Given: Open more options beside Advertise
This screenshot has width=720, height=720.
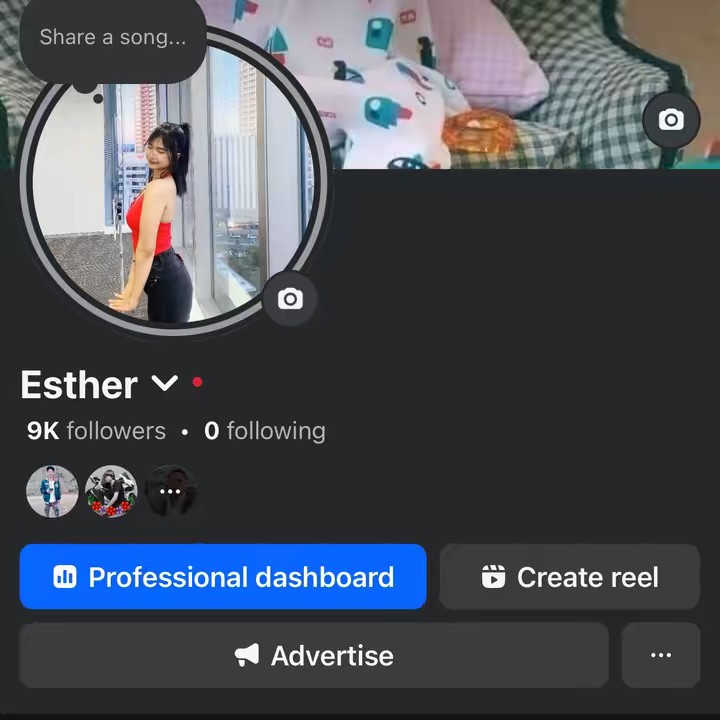Looking at the screenshot, I should [x=661, y=656].
